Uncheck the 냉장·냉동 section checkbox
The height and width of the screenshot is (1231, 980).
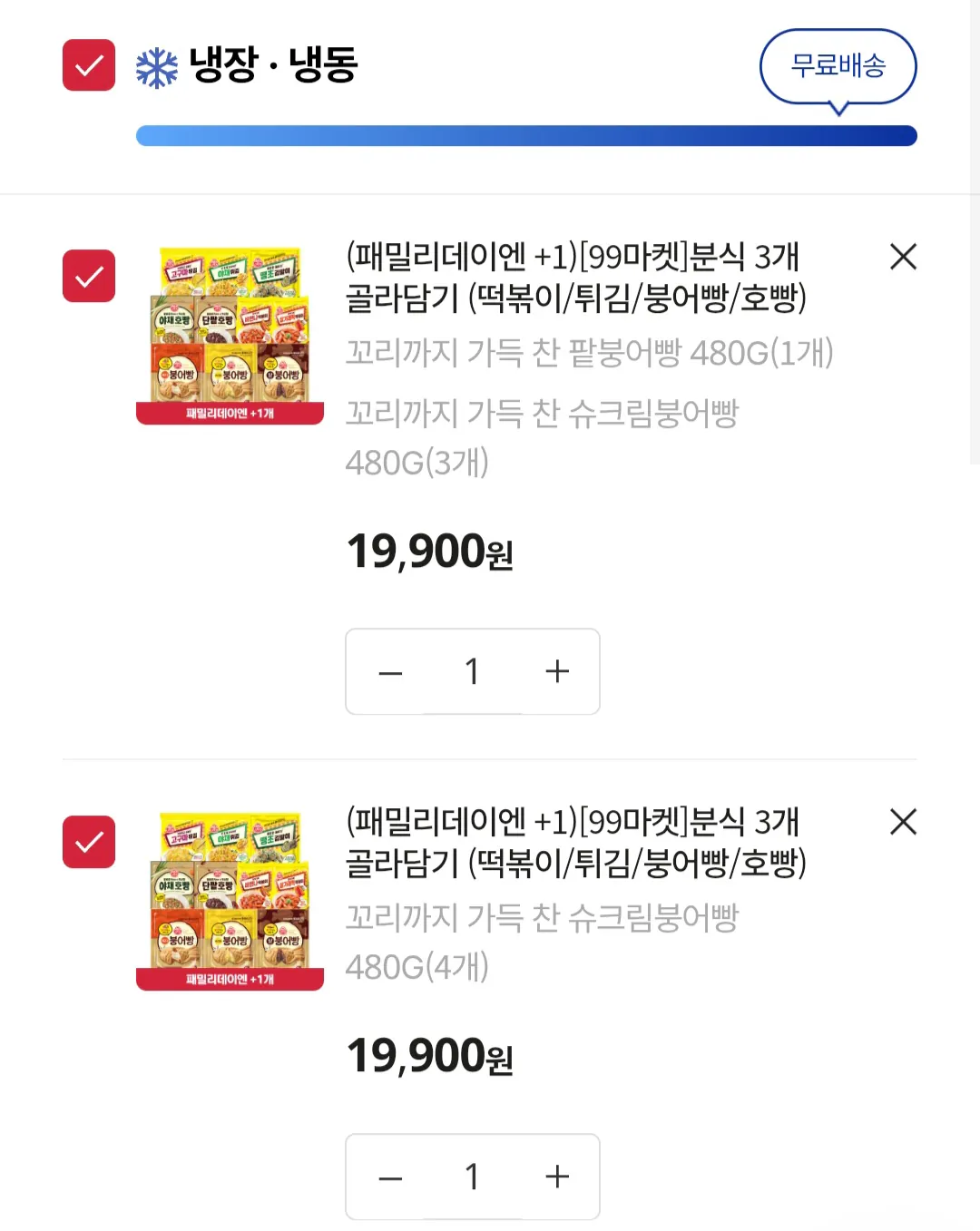88,64
